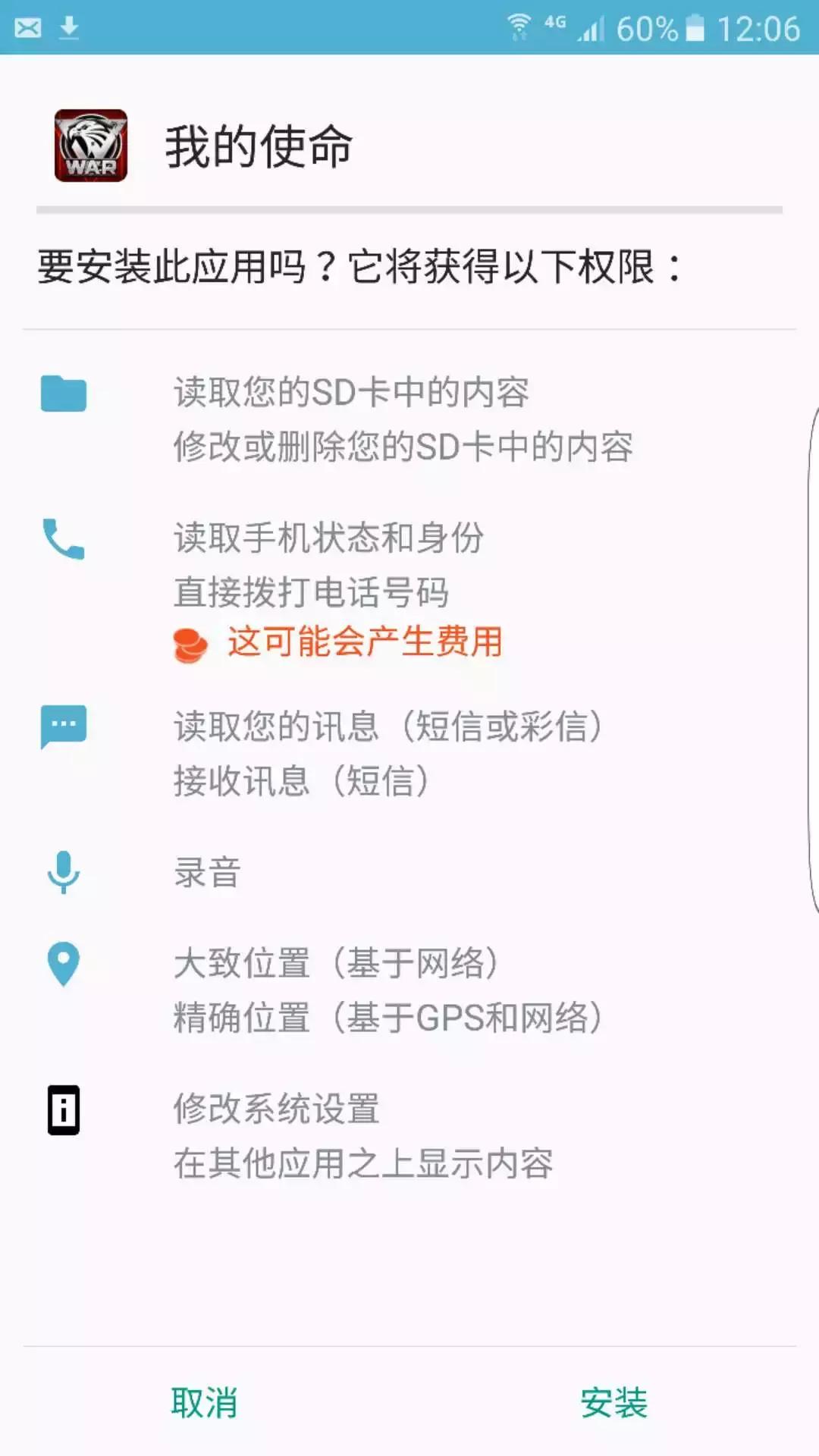This screenshot has height=1456, width=819.
Task: Select the 精确位置（基于GPS和网络）entry
Action: 387,1018
